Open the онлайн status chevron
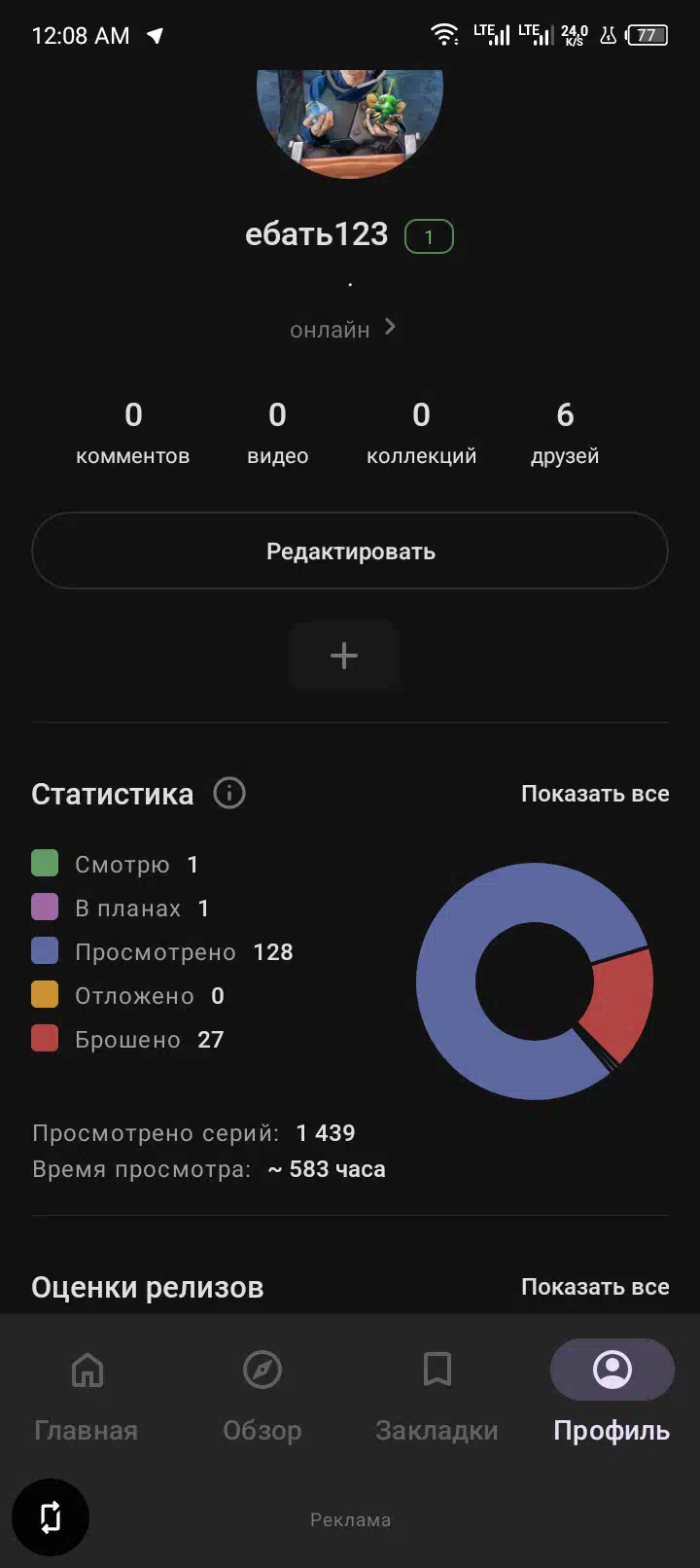The width and height of the screenshot is (700, 1568). pyautogui.click(x=390, y=328)
